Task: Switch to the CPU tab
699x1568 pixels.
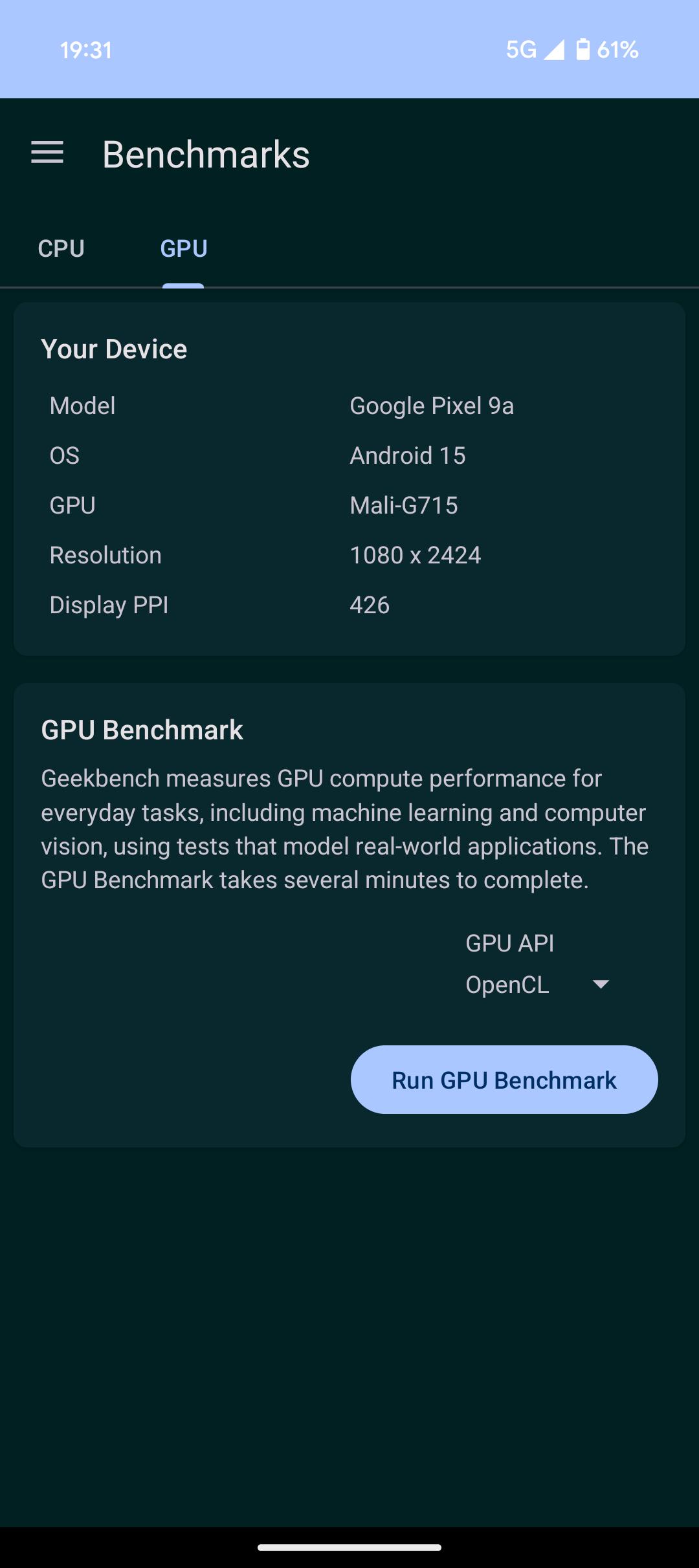Action: click(x=61, y=248)
